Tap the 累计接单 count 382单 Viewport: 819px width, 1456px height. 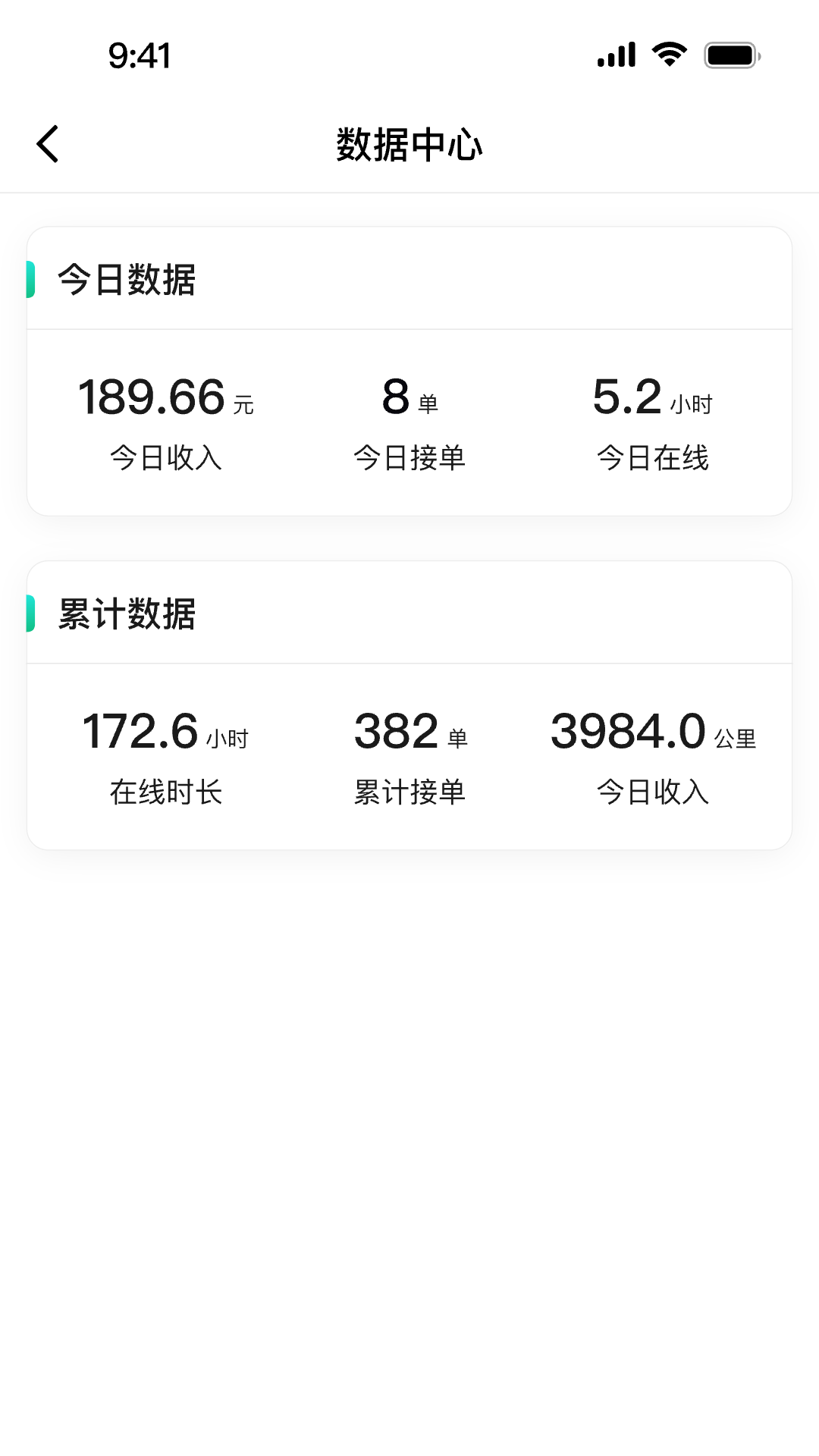[409, 733]
